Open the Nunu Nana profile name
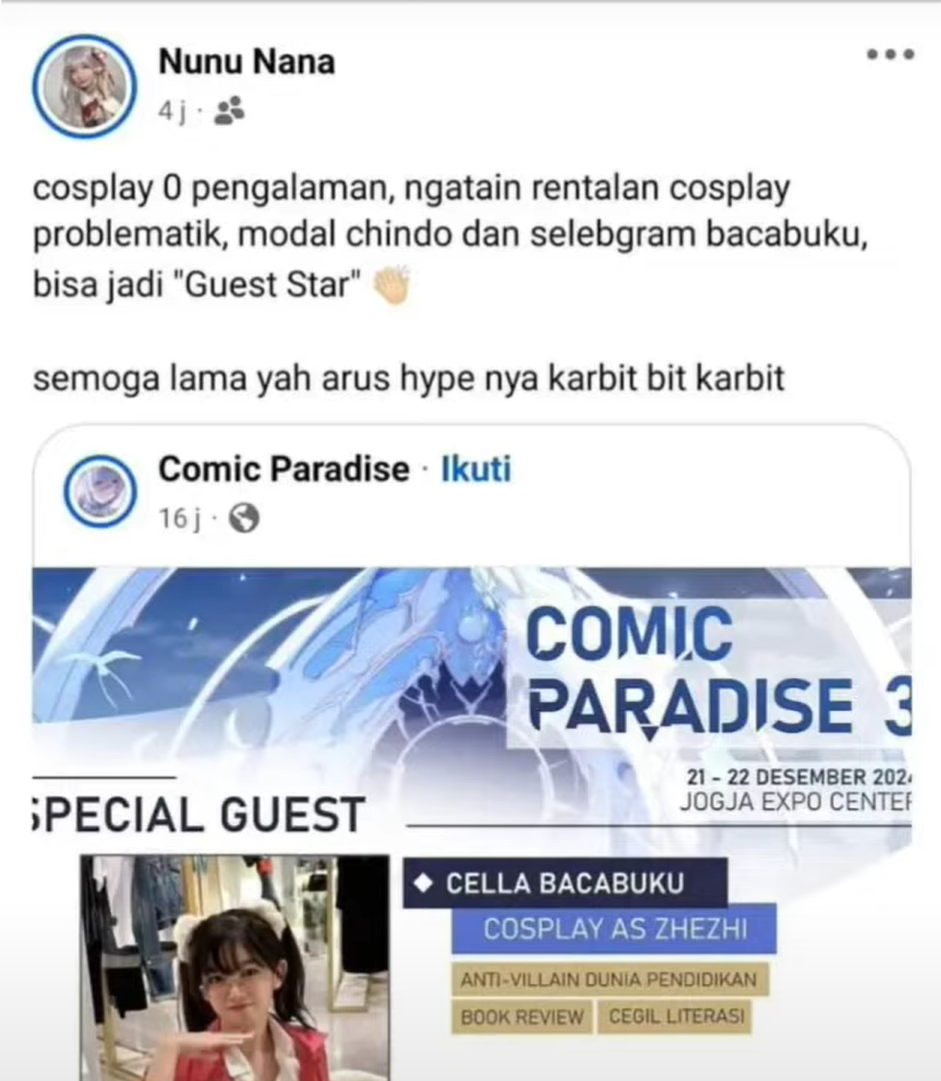 point(246,62)
